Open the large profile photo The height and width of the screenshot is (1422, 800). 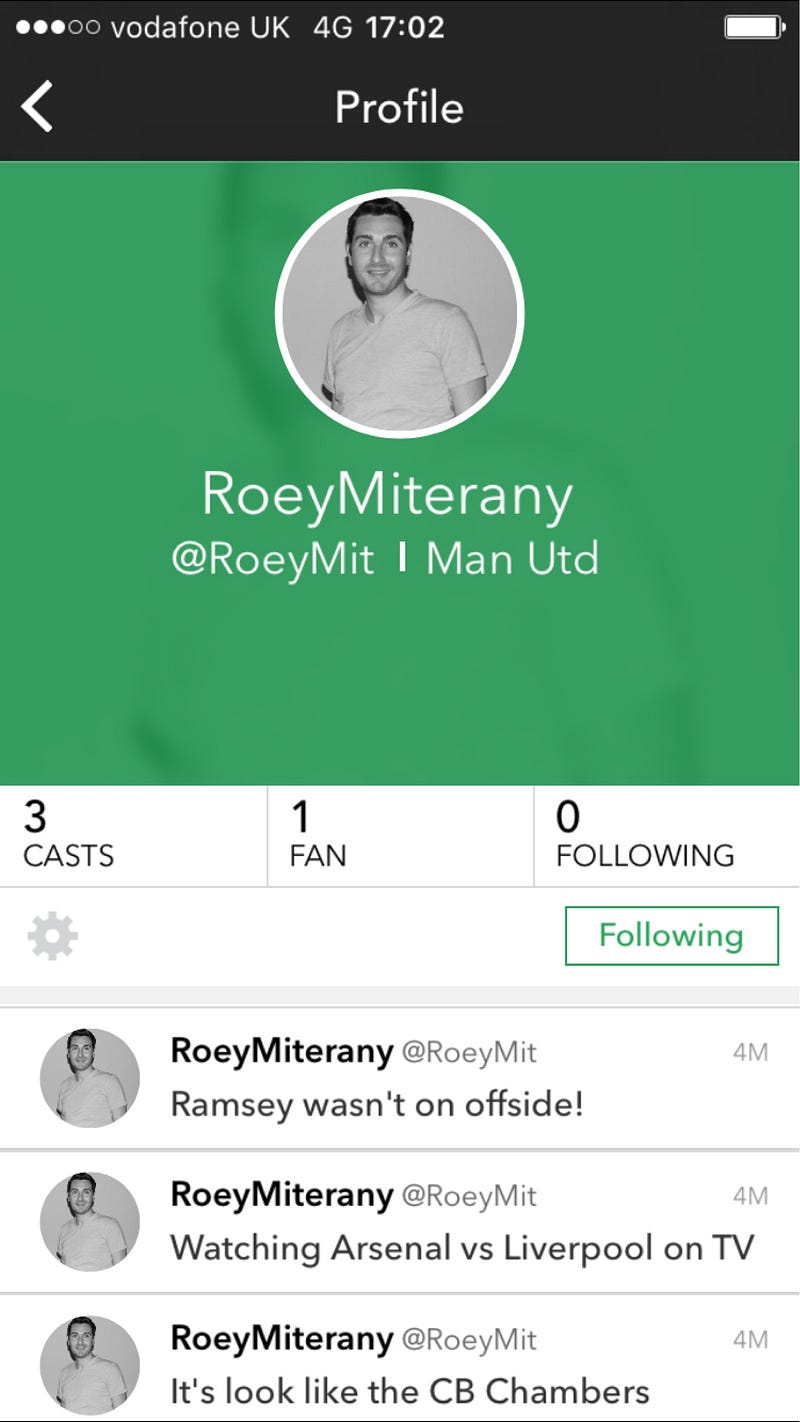[400, 313]
